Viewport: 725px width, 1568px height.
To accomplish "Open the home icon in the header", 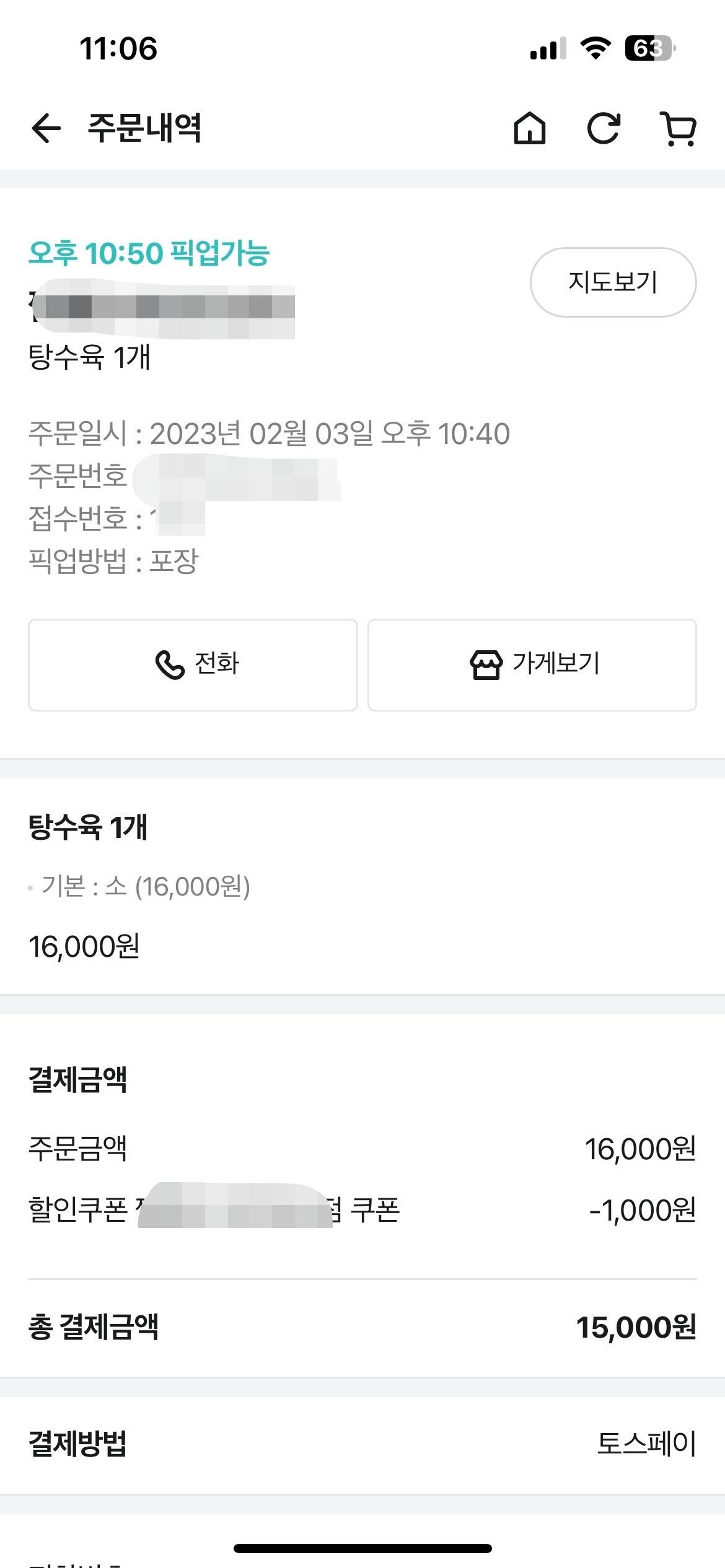I will (530, 129).
